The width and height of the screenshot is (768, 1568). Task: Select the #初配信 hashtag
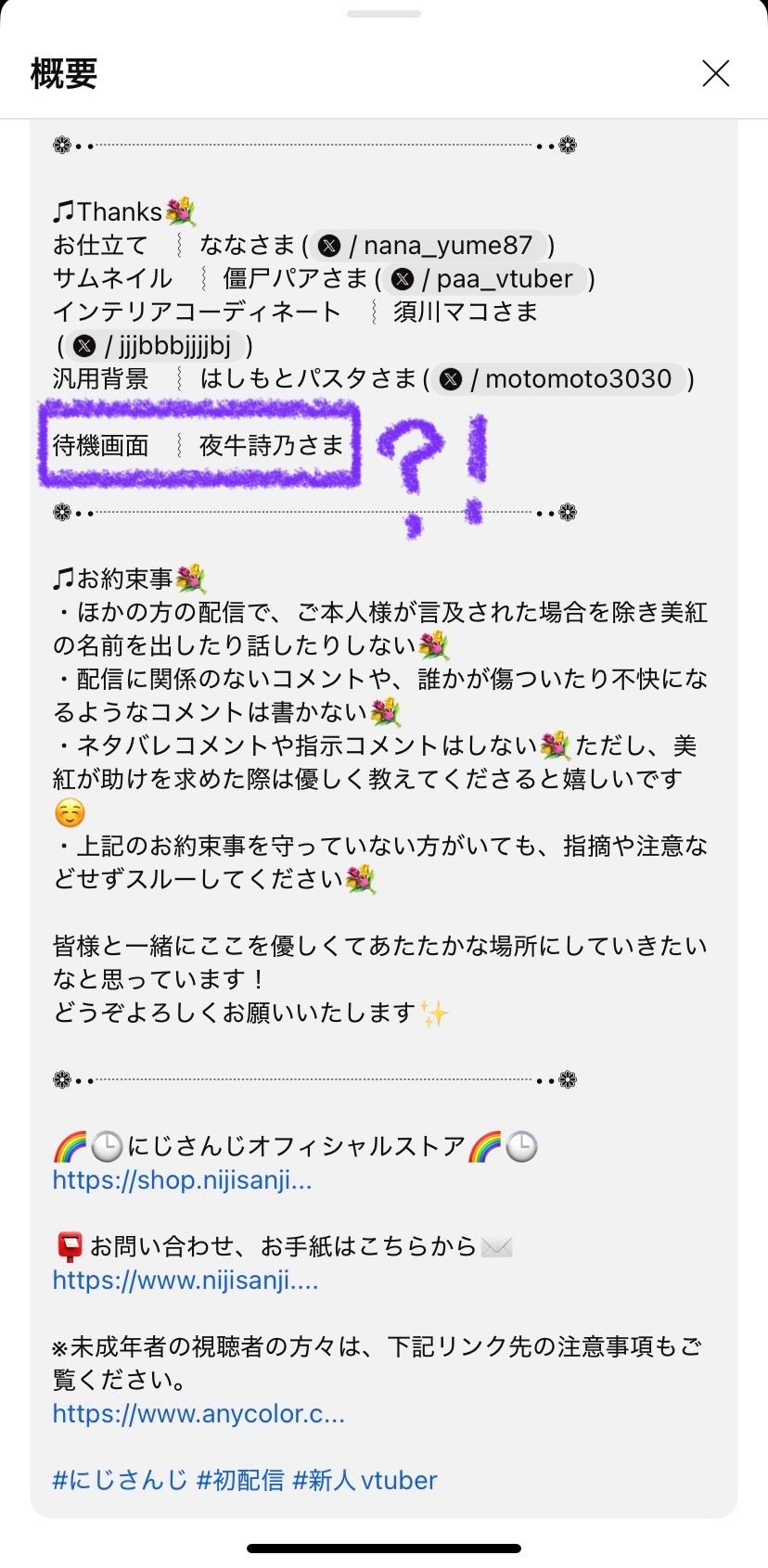(x=240, y=1480)
